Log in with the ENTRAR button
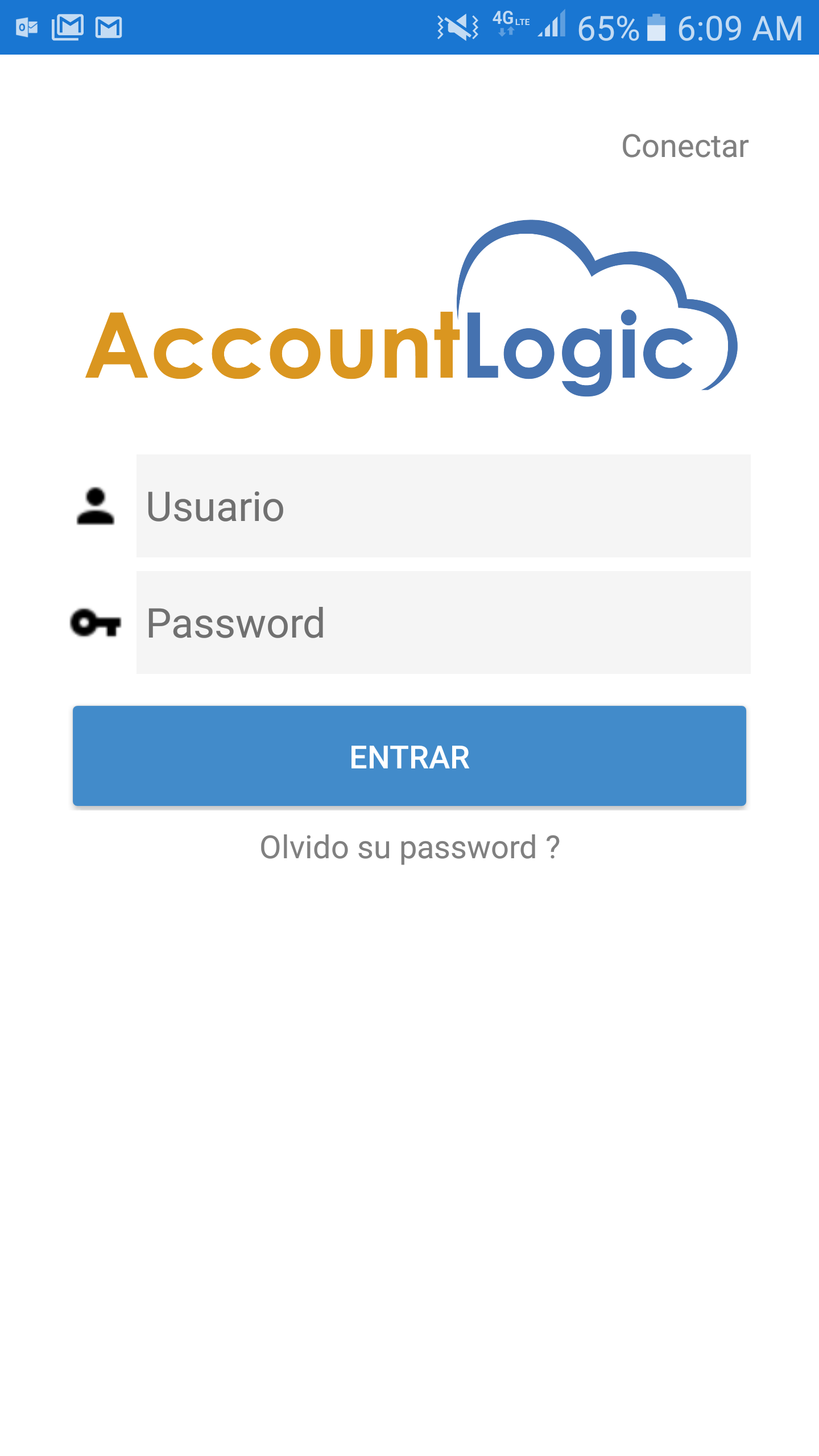 409,756
